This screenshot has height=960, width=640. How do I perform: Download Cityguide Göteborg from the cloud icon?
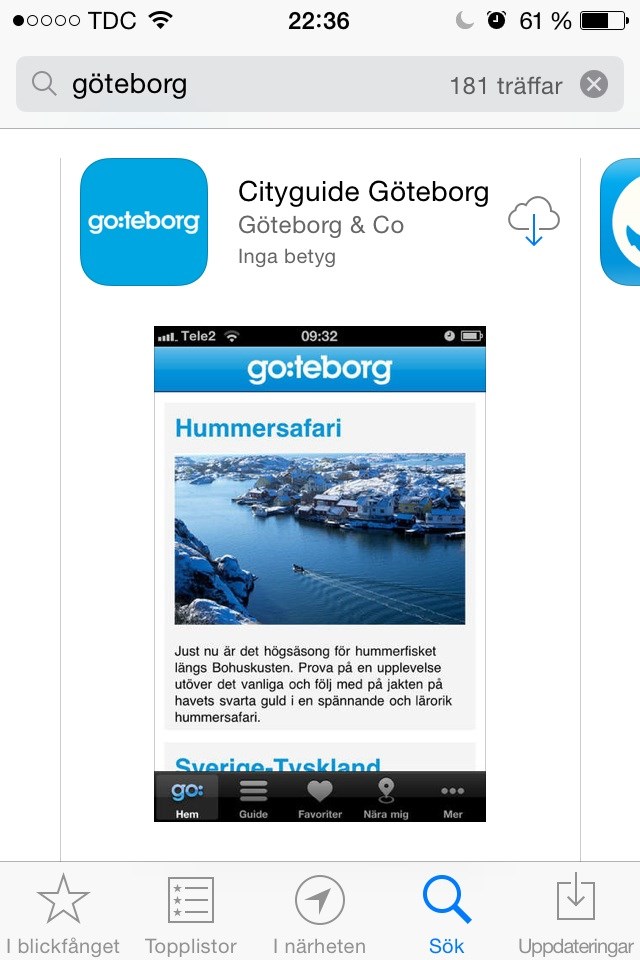tap(533, 221)
